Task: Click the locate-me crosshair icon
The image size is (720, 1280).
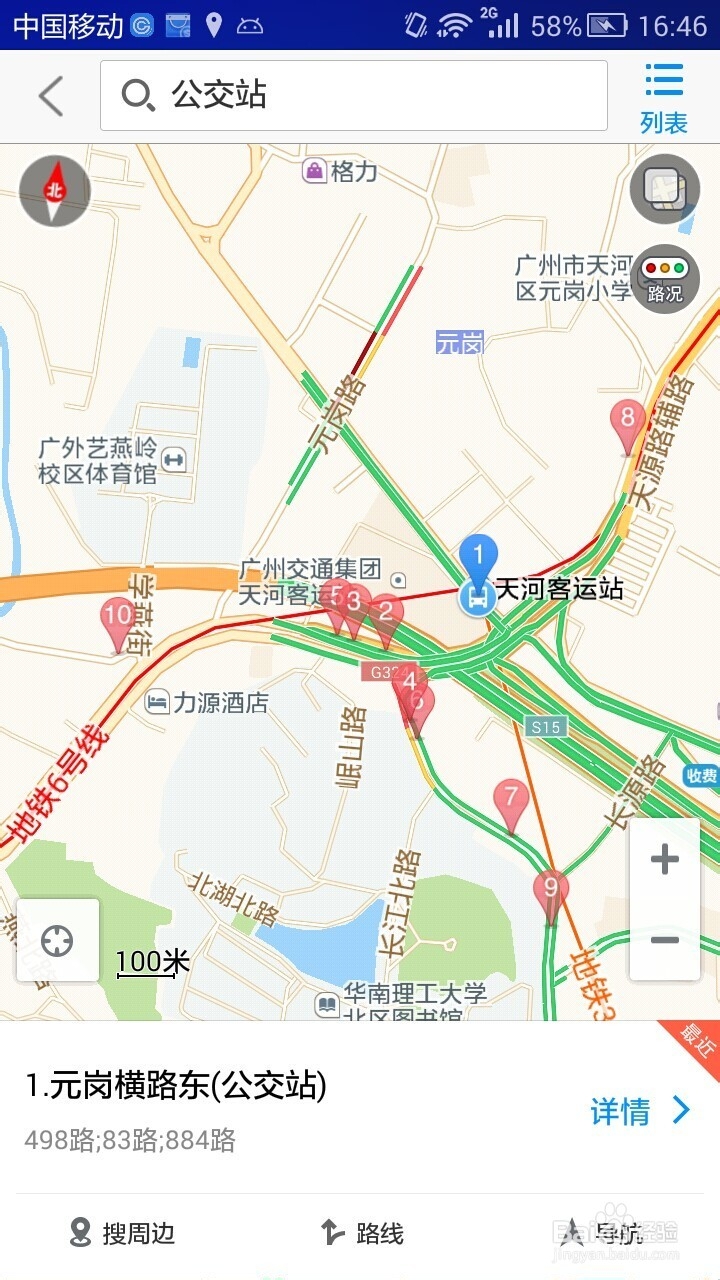Action: point(56,940)
